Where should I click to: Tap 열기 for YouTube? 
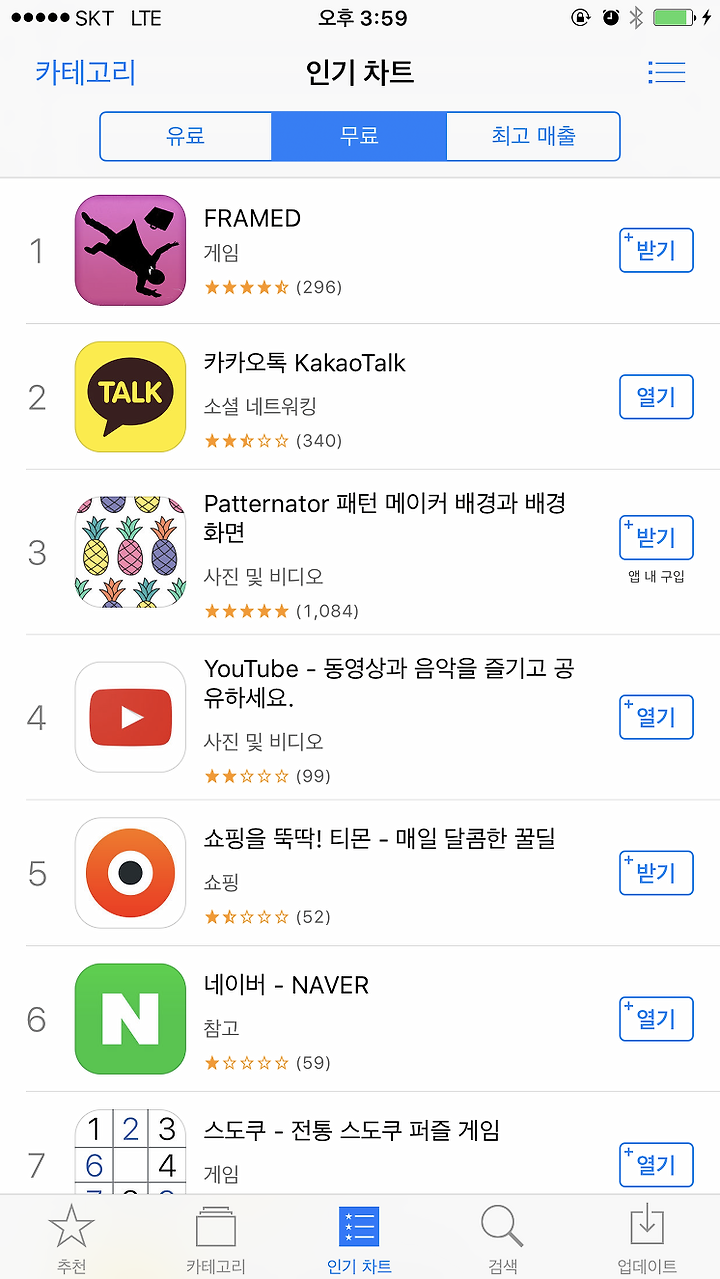[x=656, y=717]
